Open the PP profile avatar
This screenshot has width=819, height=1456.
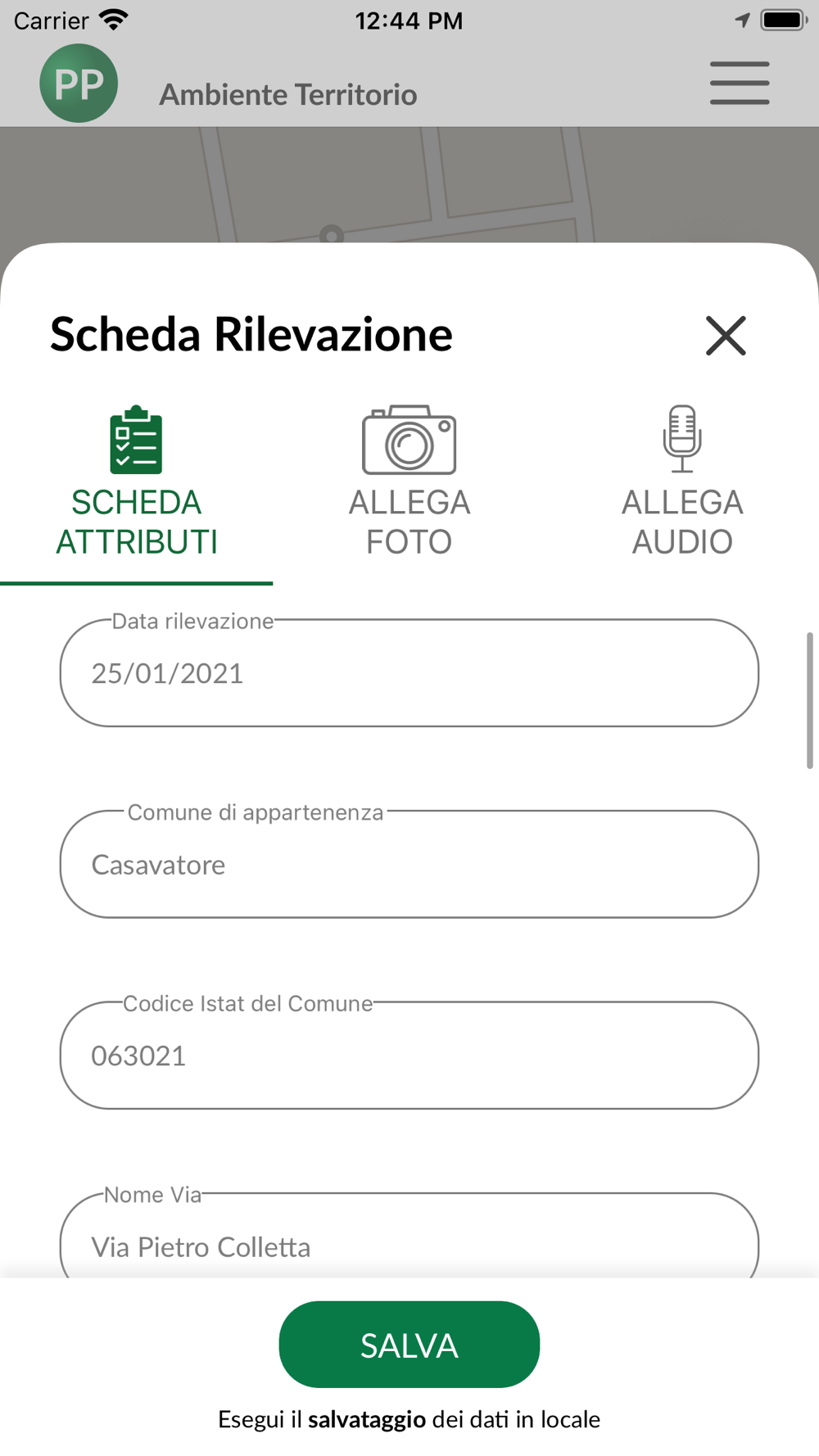pos(79,84)
